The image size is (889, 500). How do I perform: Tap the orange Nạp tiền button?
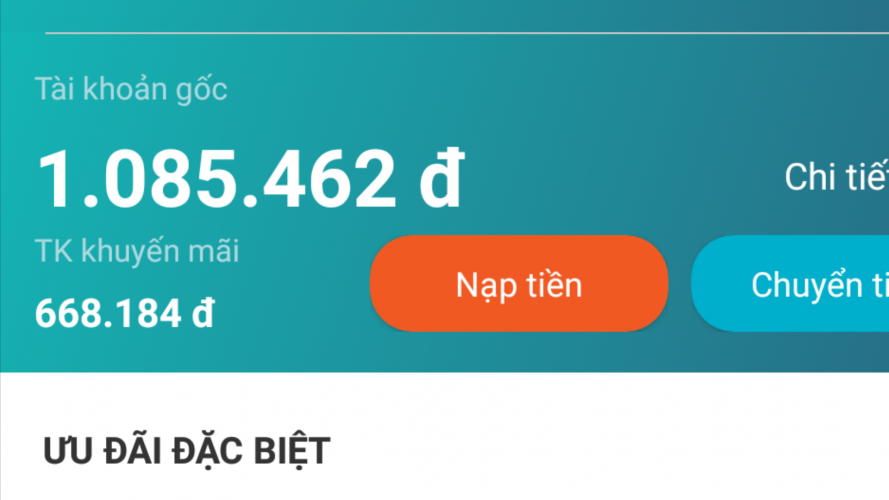coord(518,284)
